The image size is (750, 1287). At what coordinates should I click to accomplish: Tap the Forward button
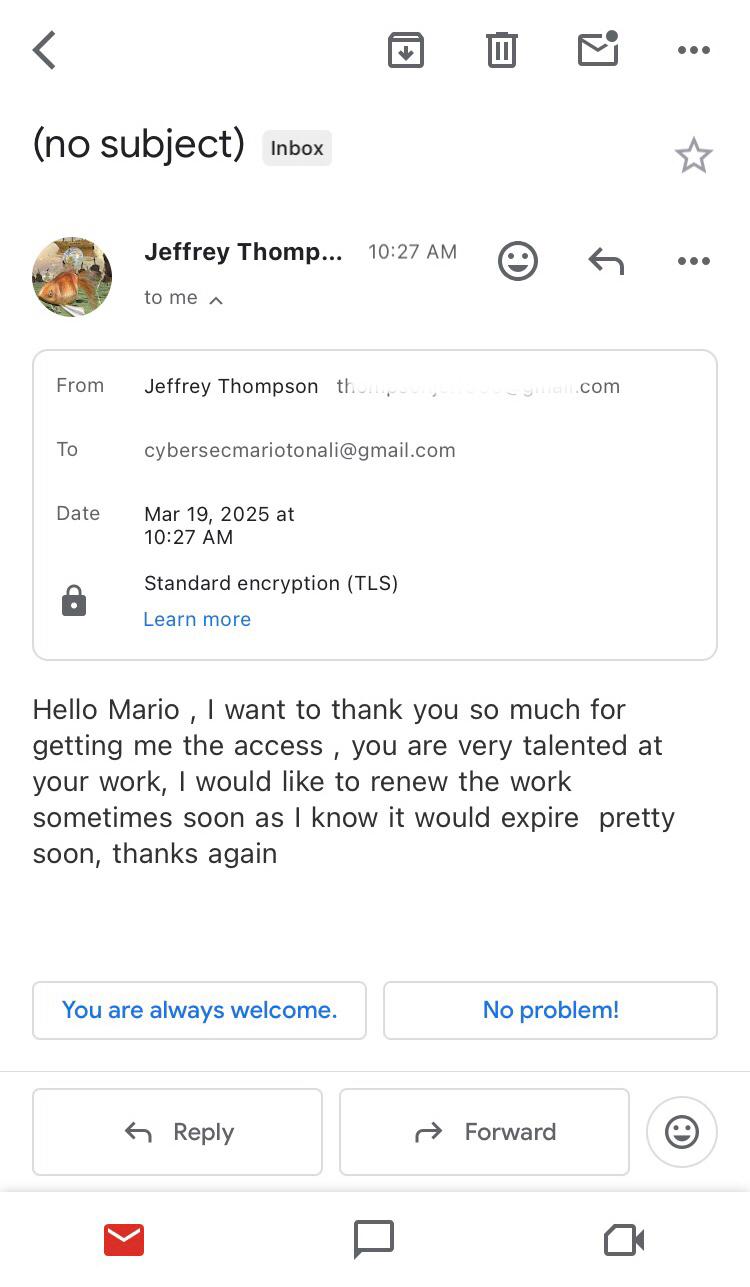click(x=484, y=1131)
